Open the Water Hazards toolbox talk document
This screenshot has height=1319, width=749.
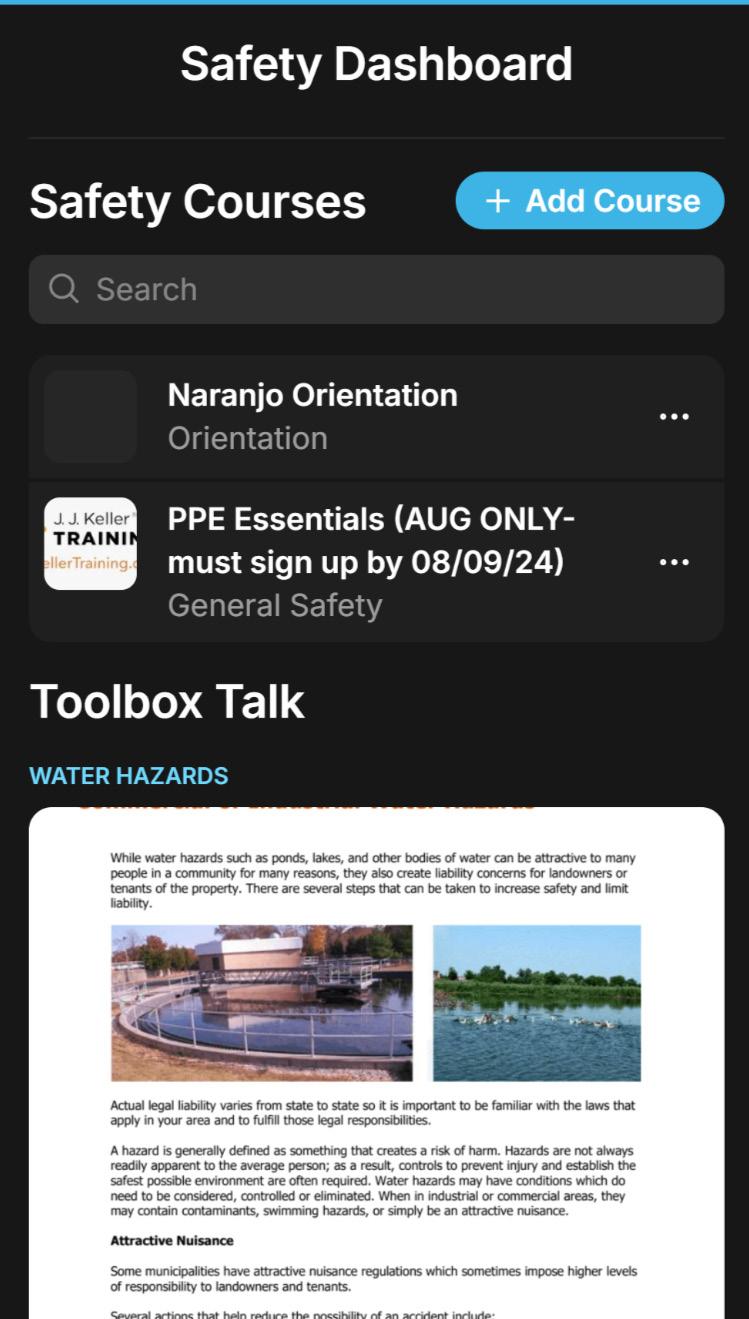[376, 1060]
